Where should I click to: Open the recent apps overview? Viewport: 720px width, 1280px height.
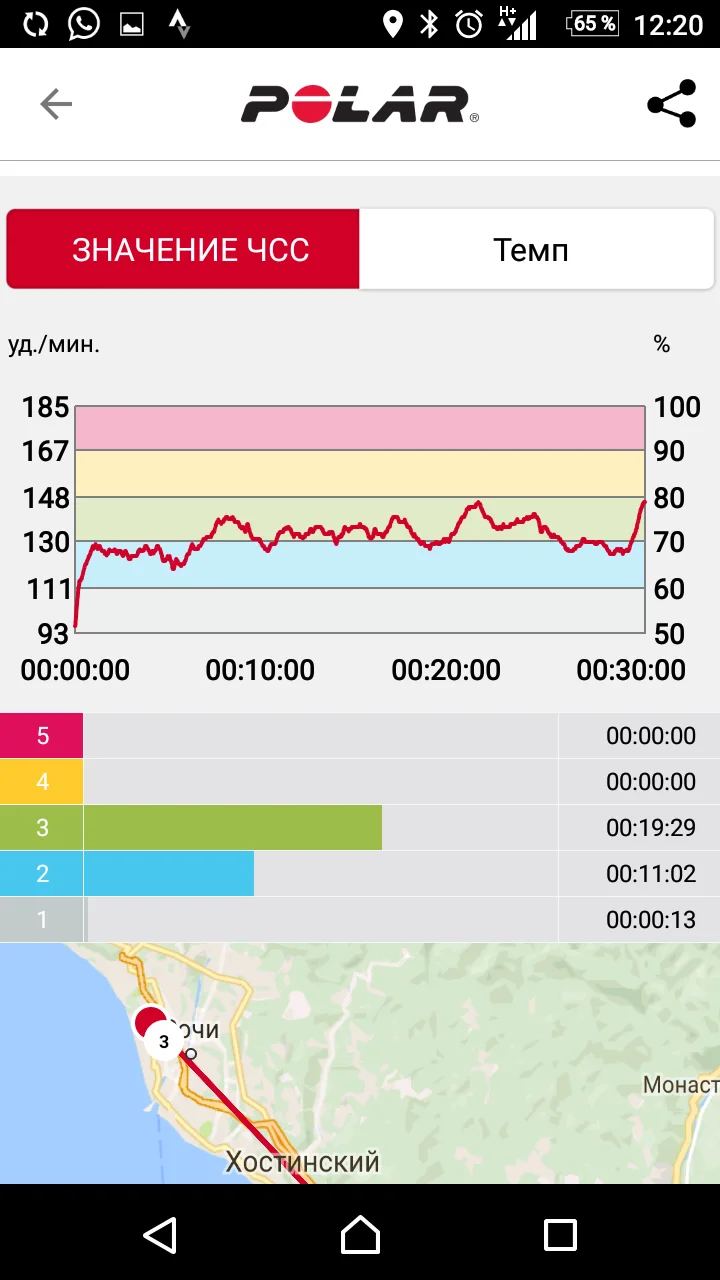(560, 1235)
